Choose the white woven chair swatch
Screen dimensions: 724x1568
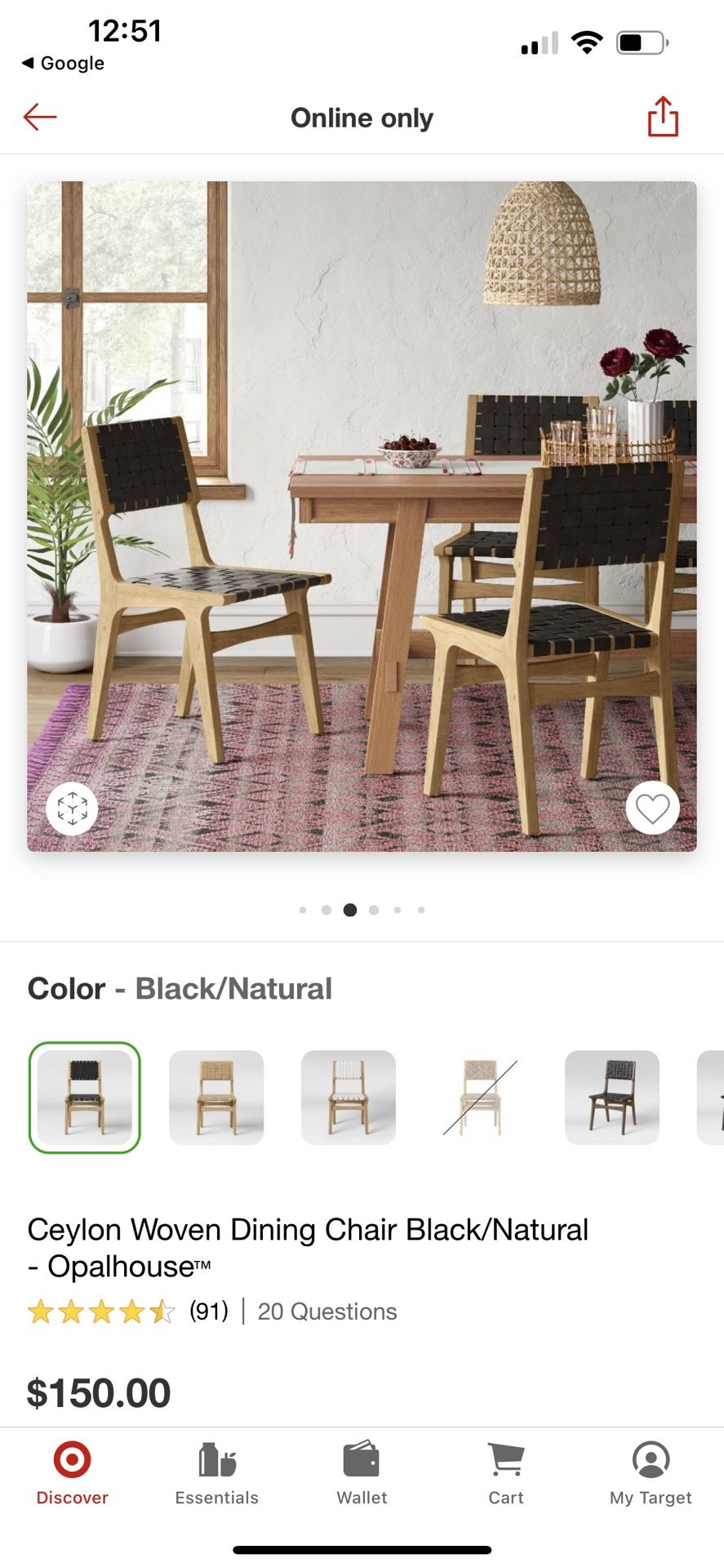point(349,1097)
